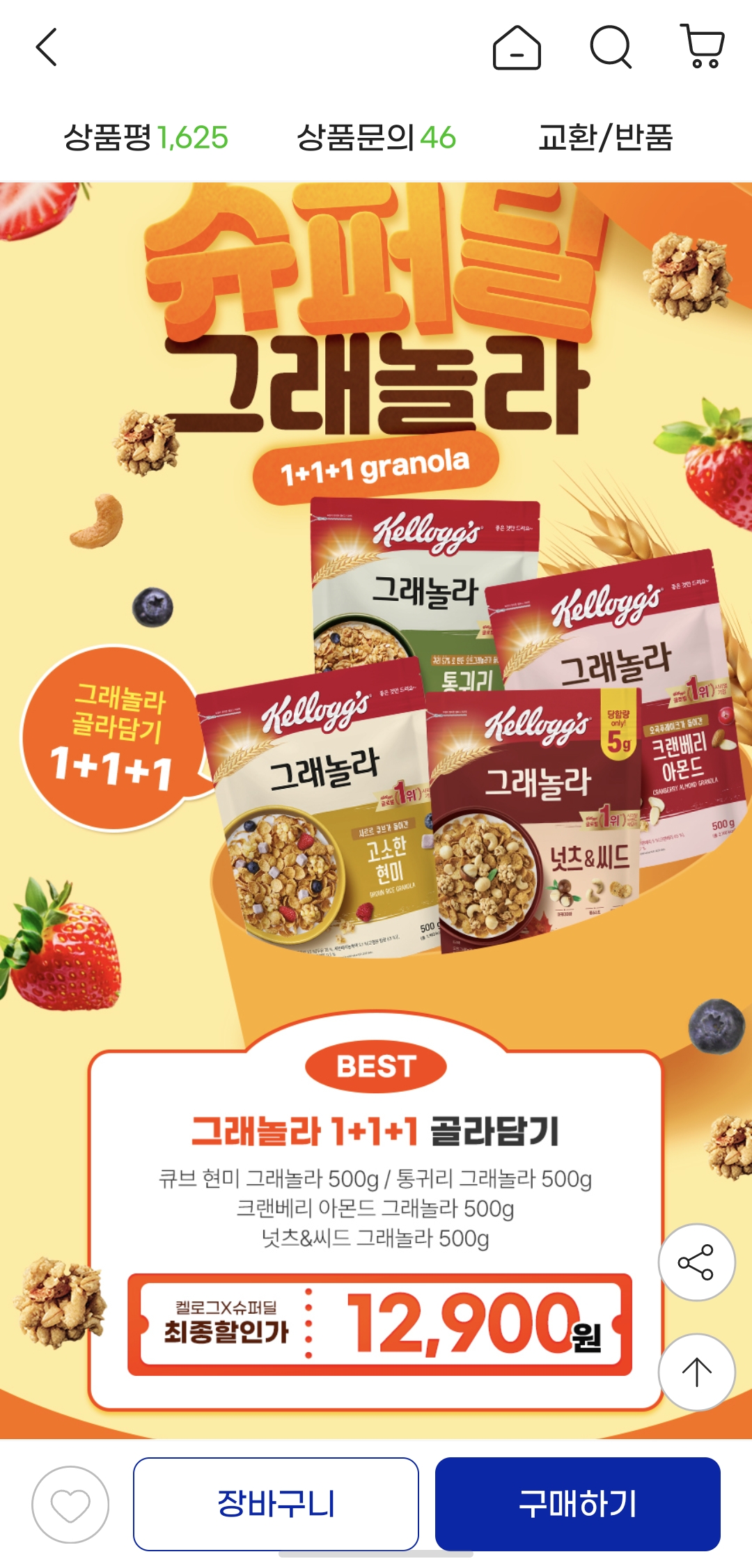Viewport: 752px width, 1568px height.
Task: Open the search magnifier
Action: pos(611,47)
